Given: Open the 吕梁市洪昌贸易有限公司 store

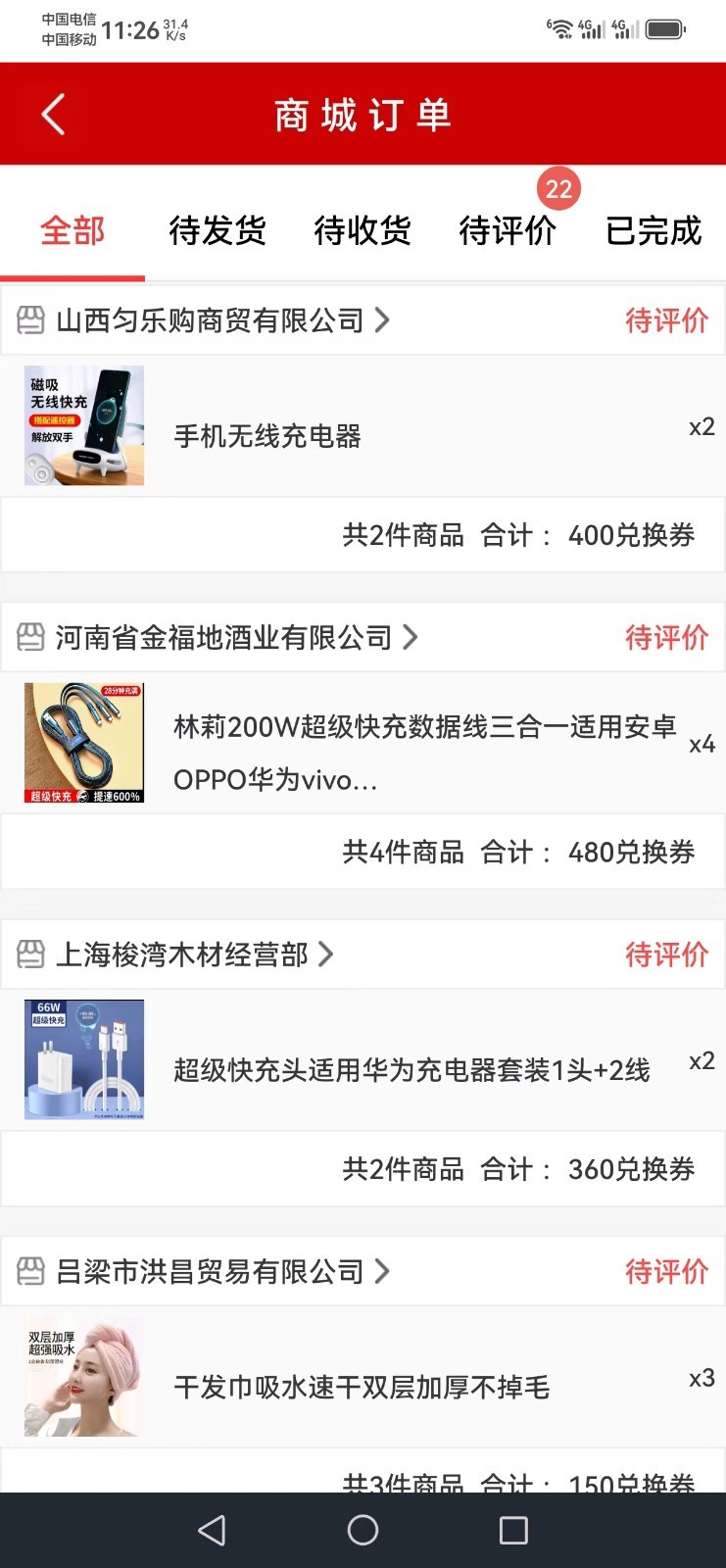Looking at the screenshot, I should tap(210, 1272).
